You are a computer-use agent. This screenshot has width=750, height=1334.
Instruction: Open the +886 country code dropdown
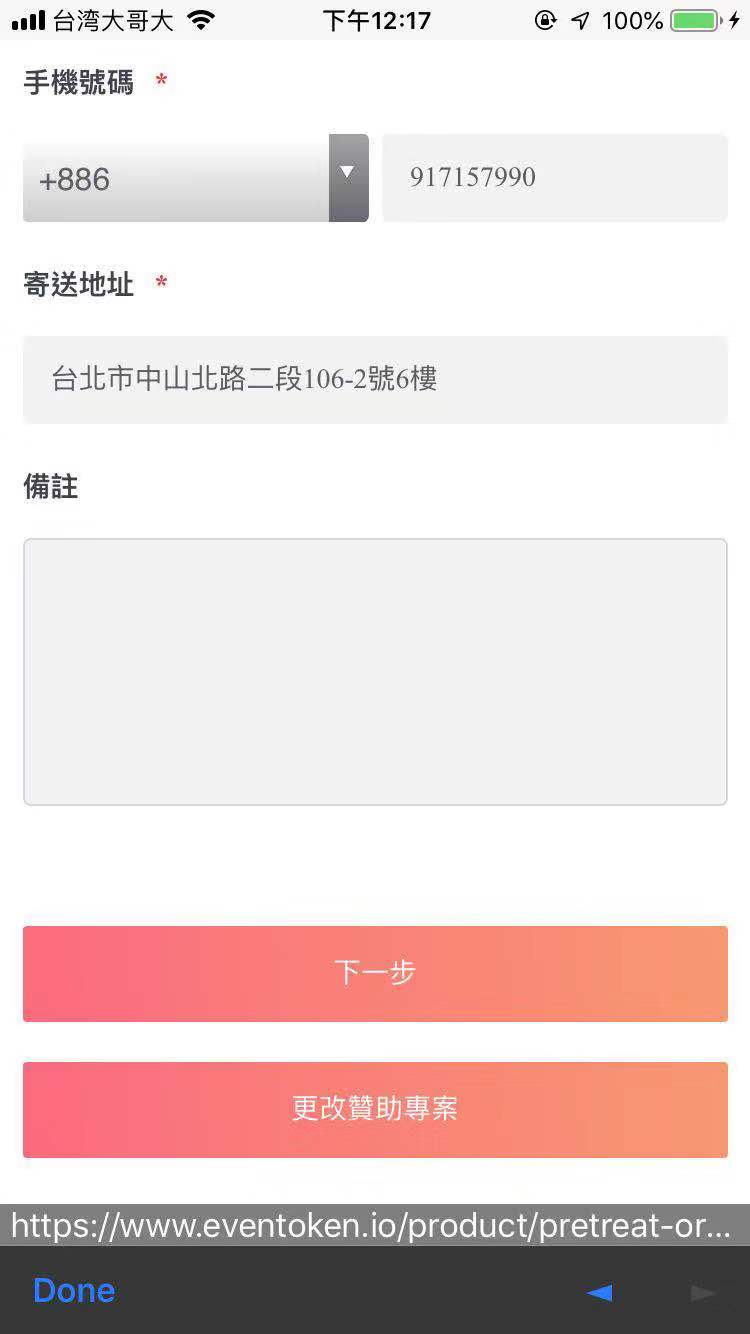coord(196,178)
